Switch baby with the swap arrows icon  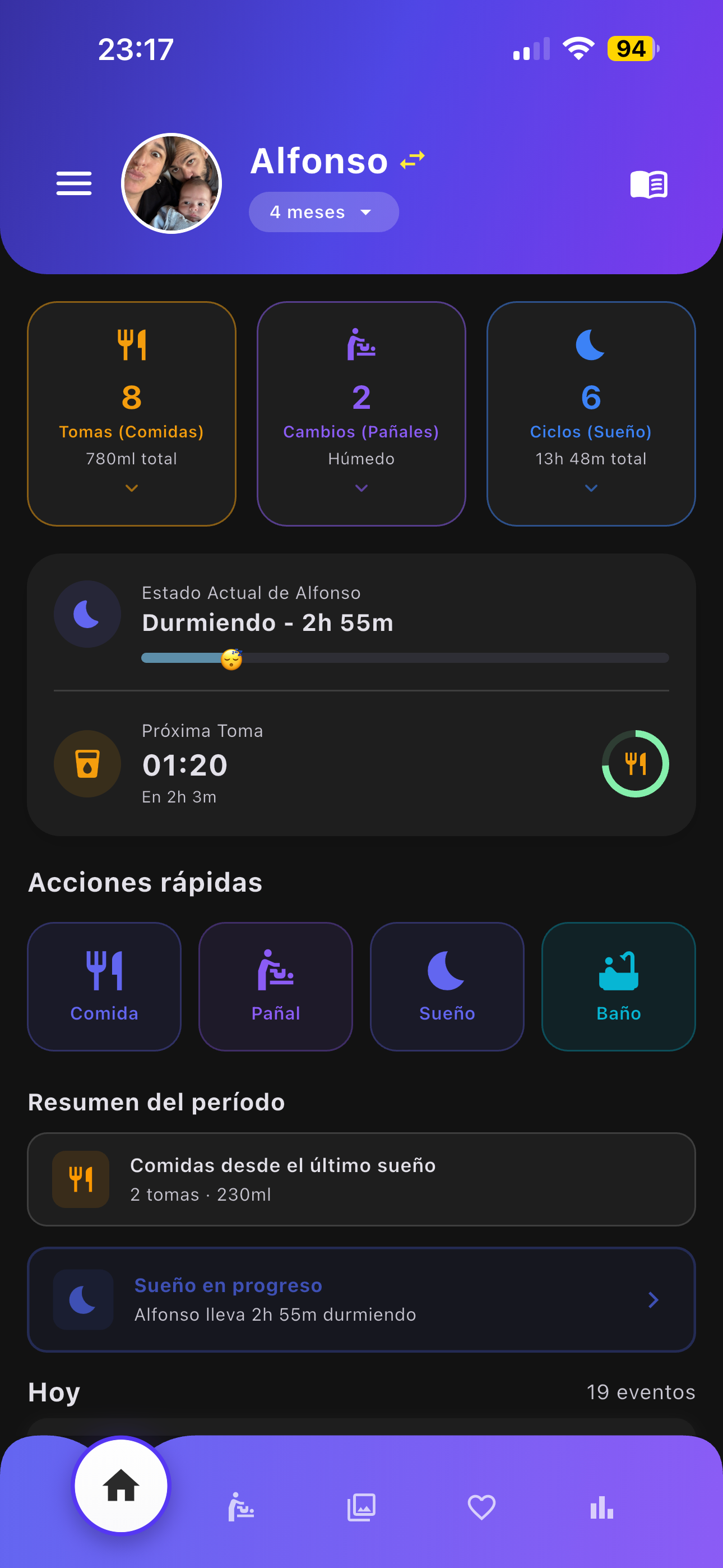tap(412, 160)
